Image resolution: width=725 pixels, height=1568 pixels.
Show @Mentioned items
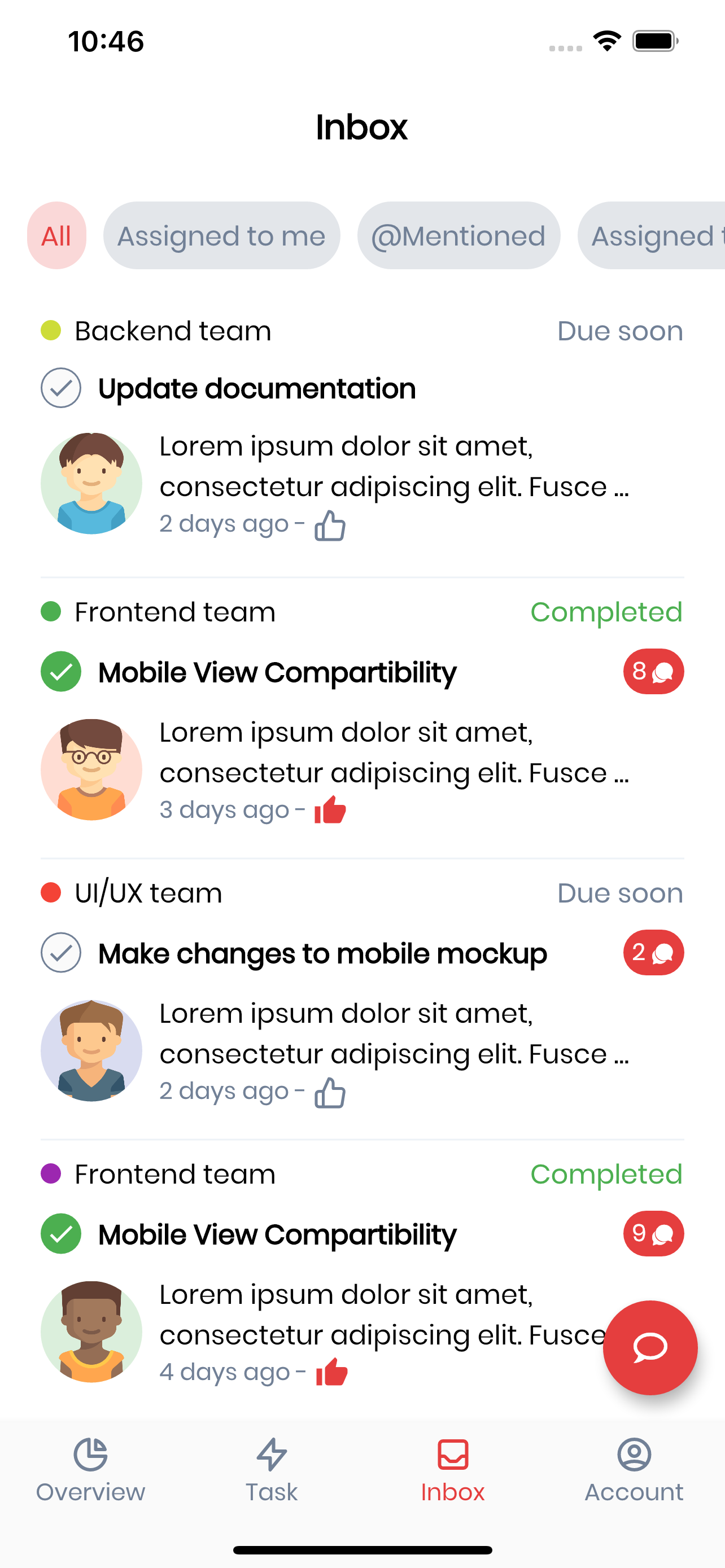click(x=458, y=235)
